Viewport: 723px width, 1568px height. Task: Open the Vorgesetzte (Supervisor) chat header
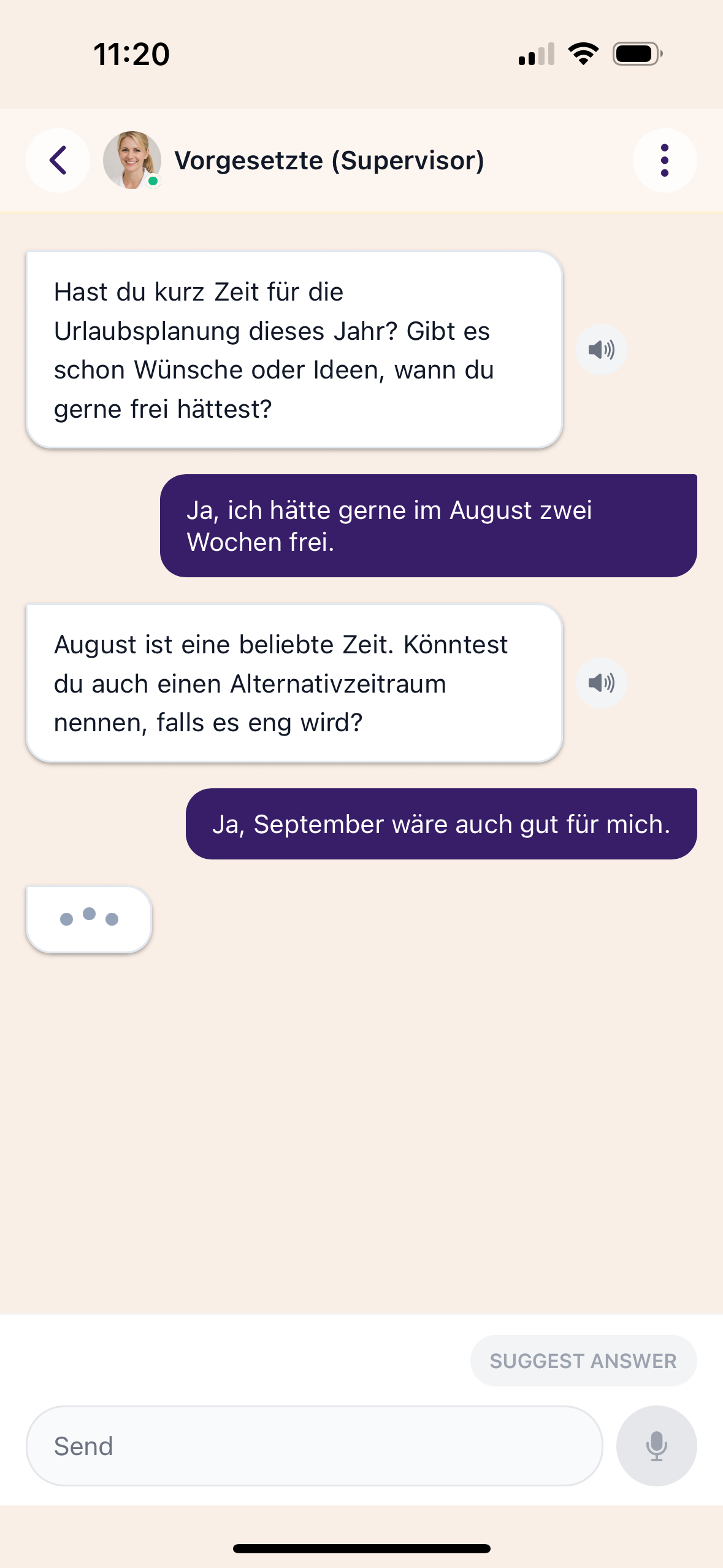tap(330, 160)
